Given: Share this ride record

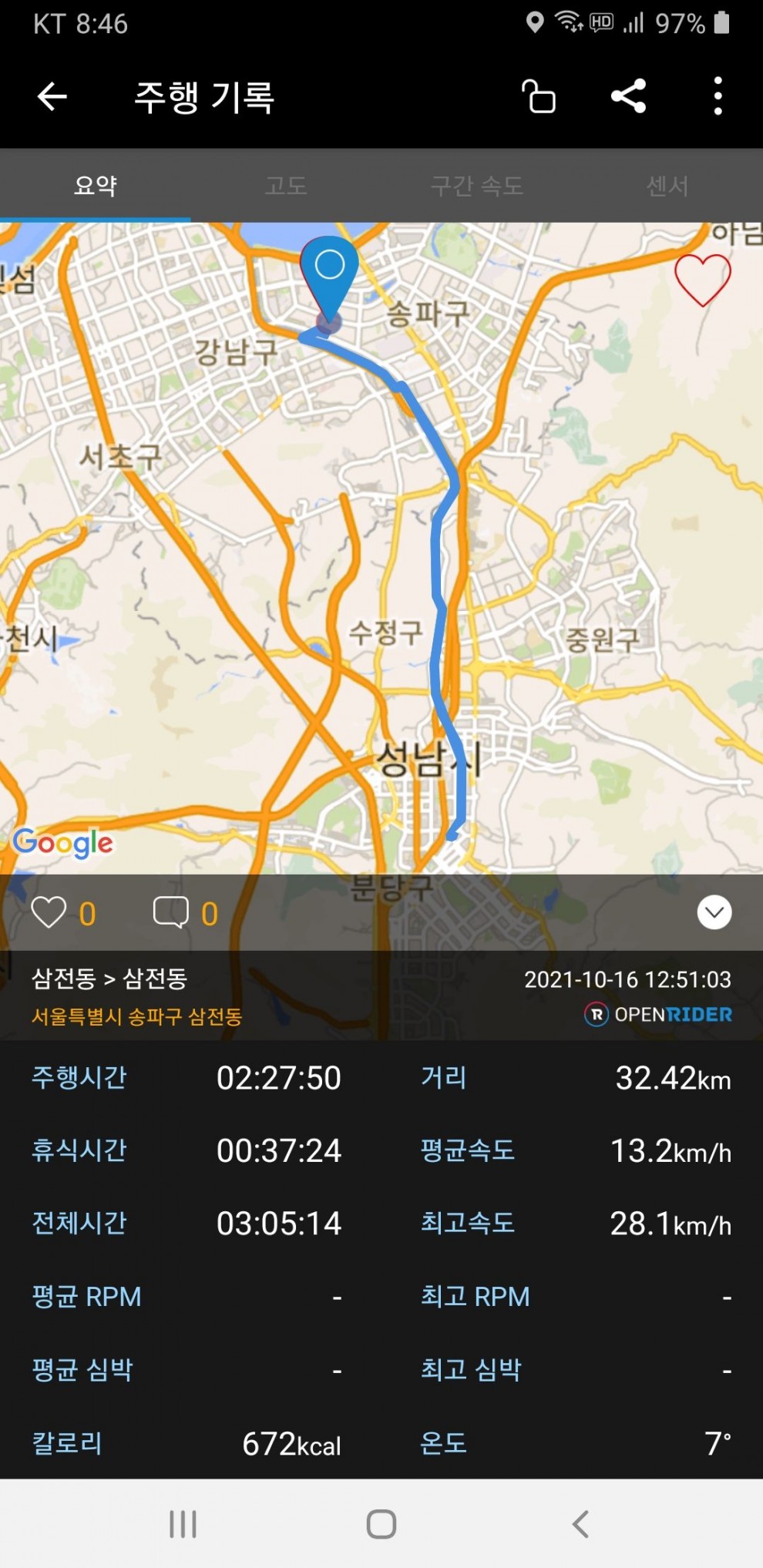Looking at the screenshot, I should 628,96.
